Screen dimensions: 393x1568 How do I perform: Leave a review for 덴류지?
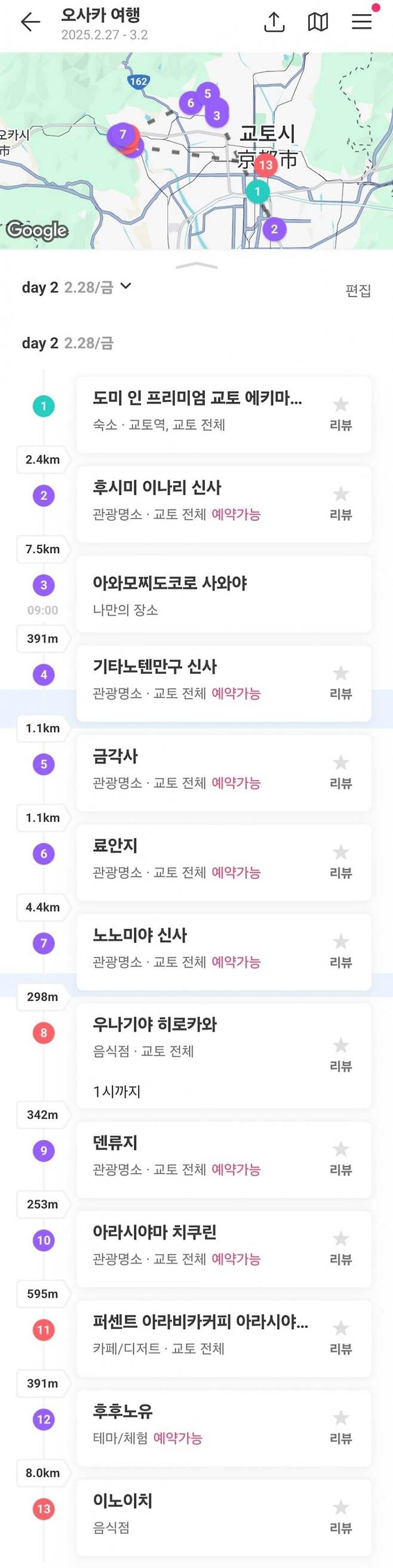[x=340, y=1158]
